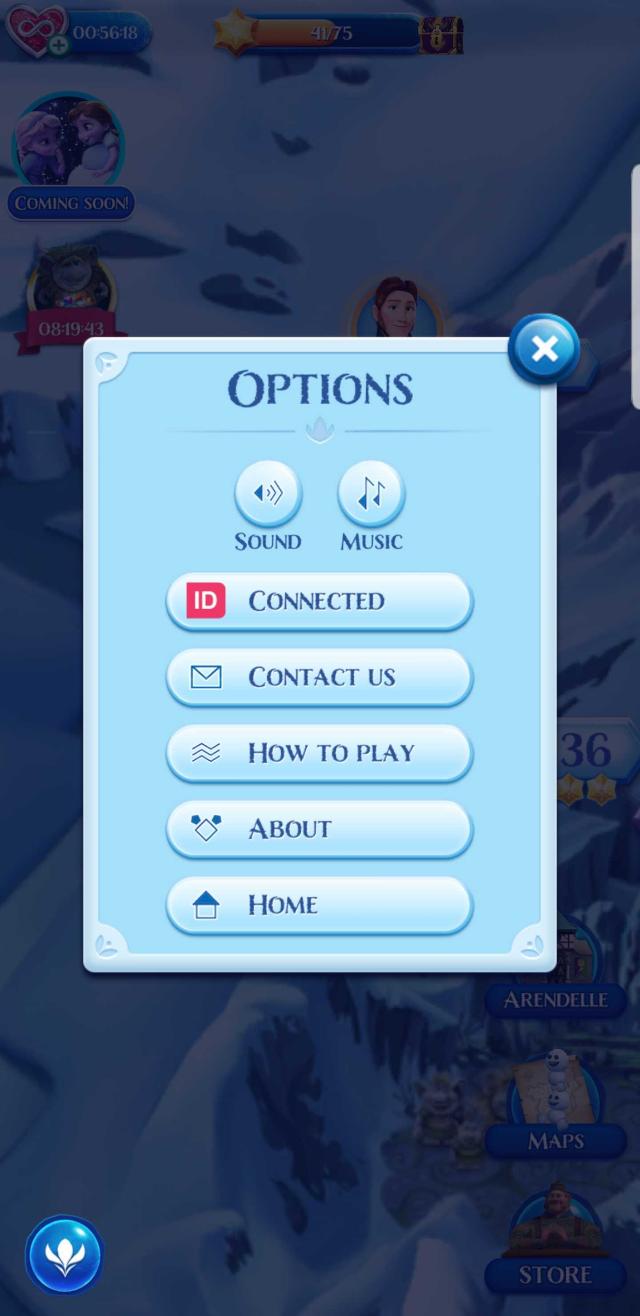Toggle the Sound setting
Screen dimensions: 640x1316
pos(268,494)
